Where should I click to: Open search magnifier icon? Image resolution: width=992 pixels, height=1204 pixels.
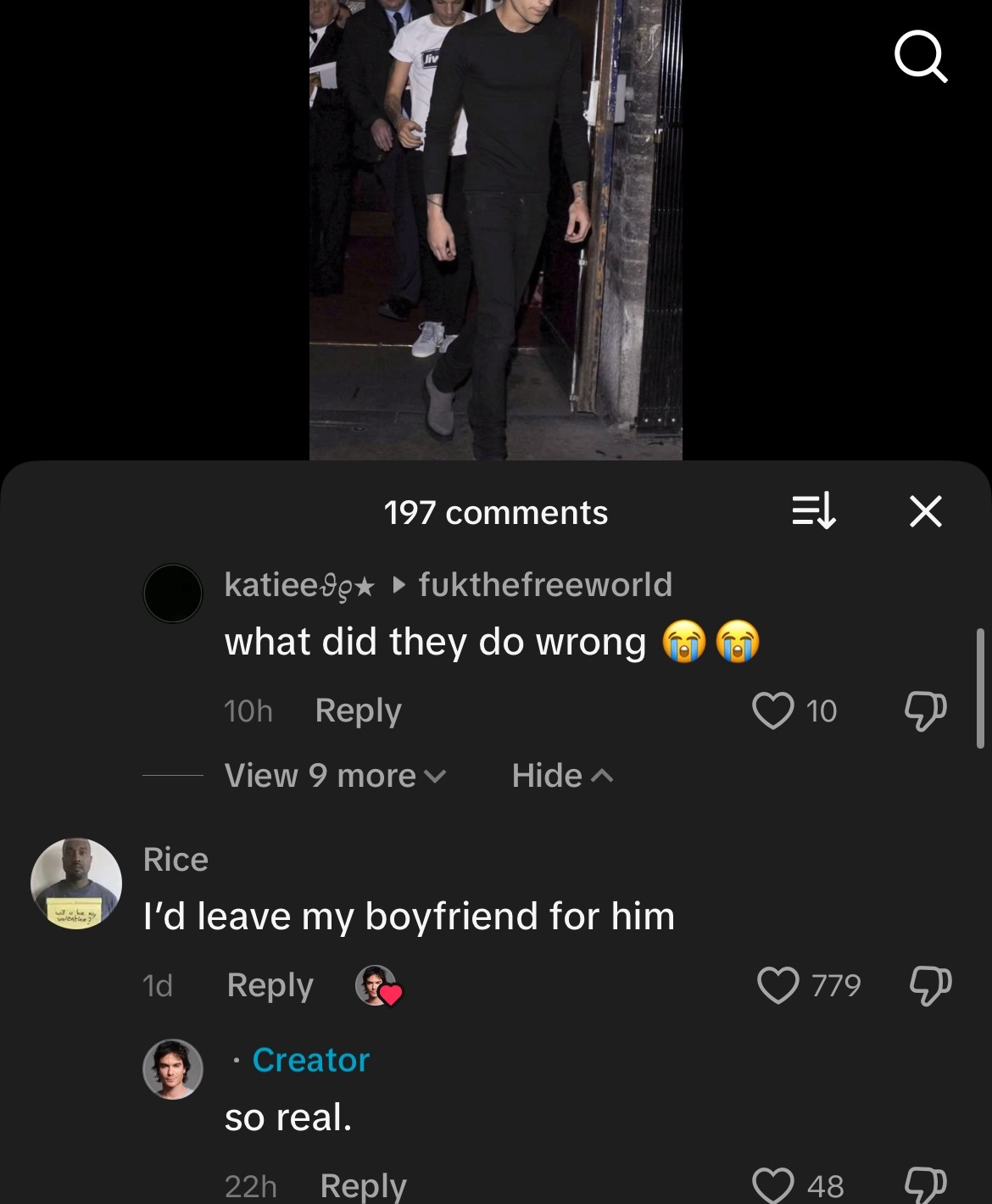[x=921, y=57]
